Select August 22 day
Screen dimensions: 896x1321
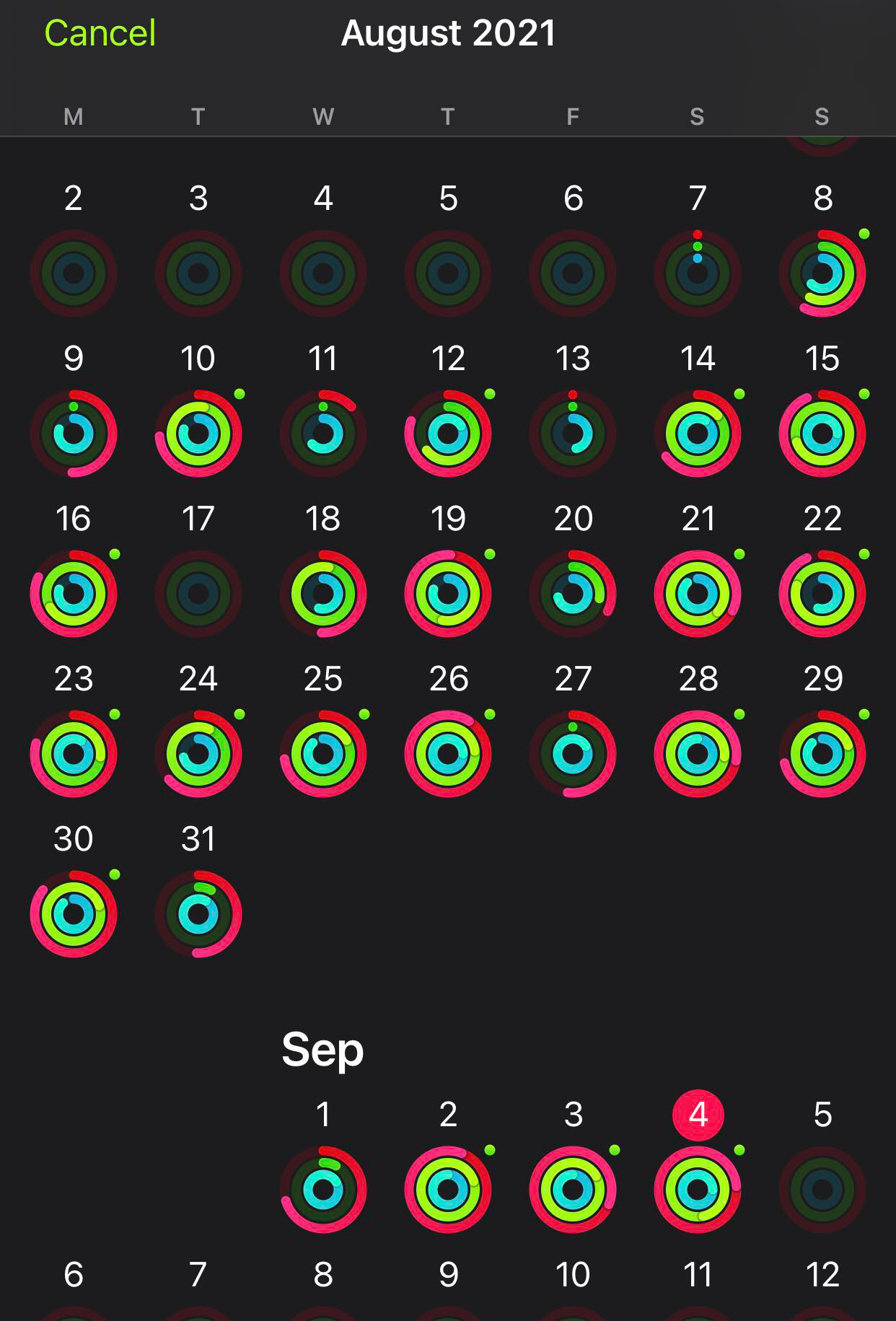pos(822,594)
